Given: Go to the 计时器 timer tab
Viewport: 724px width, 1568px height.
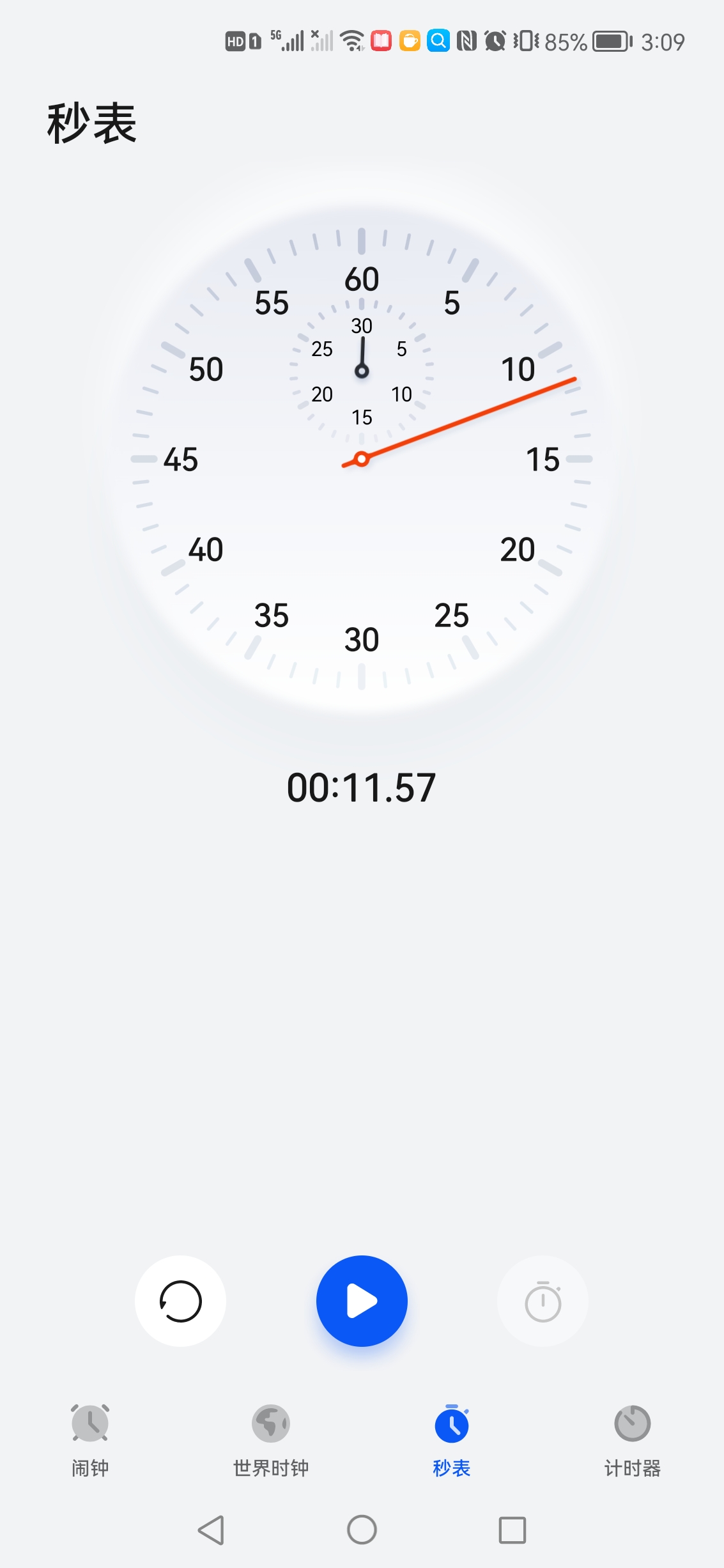Looking at the screenshot, I should [x=633, y=1441].
